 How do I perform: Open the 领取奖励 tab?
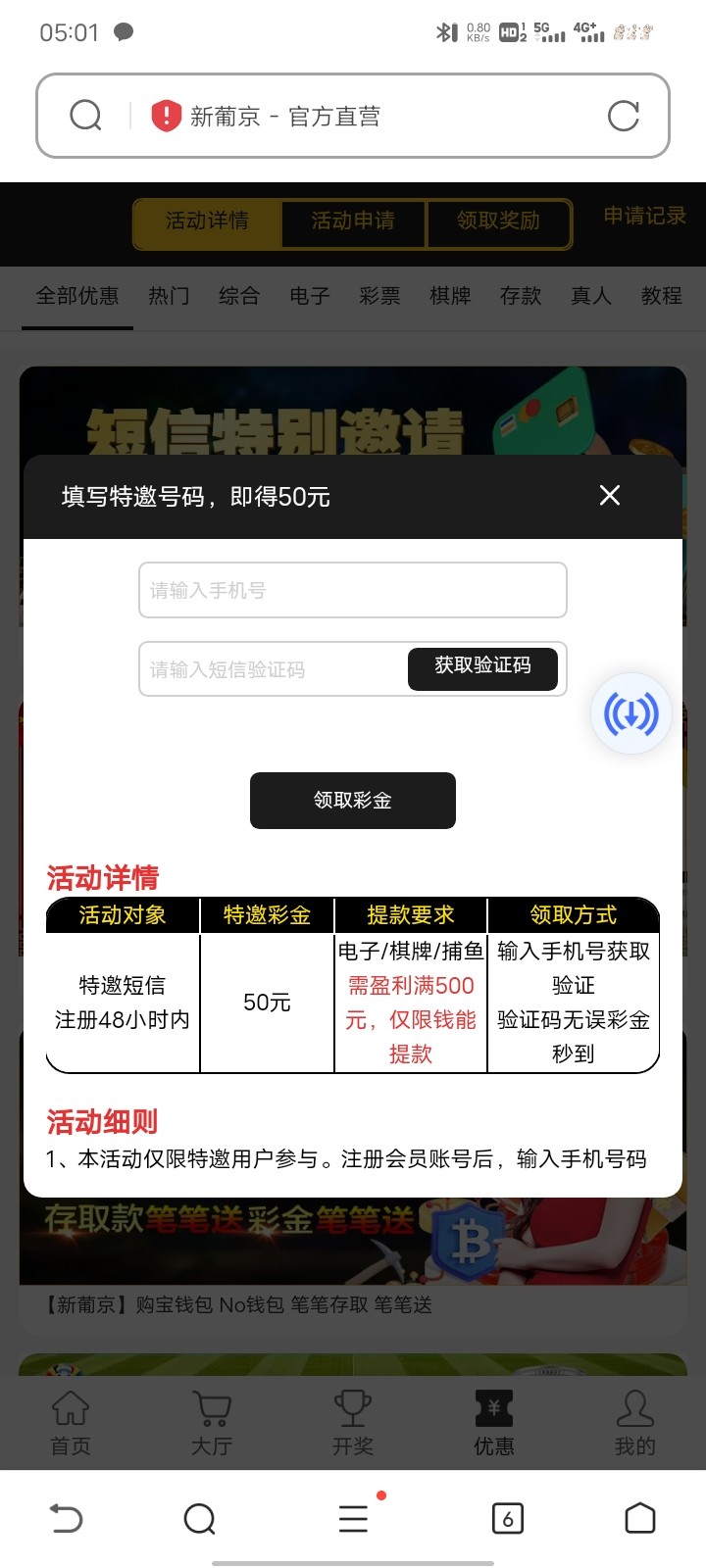[x=498, y=221]
